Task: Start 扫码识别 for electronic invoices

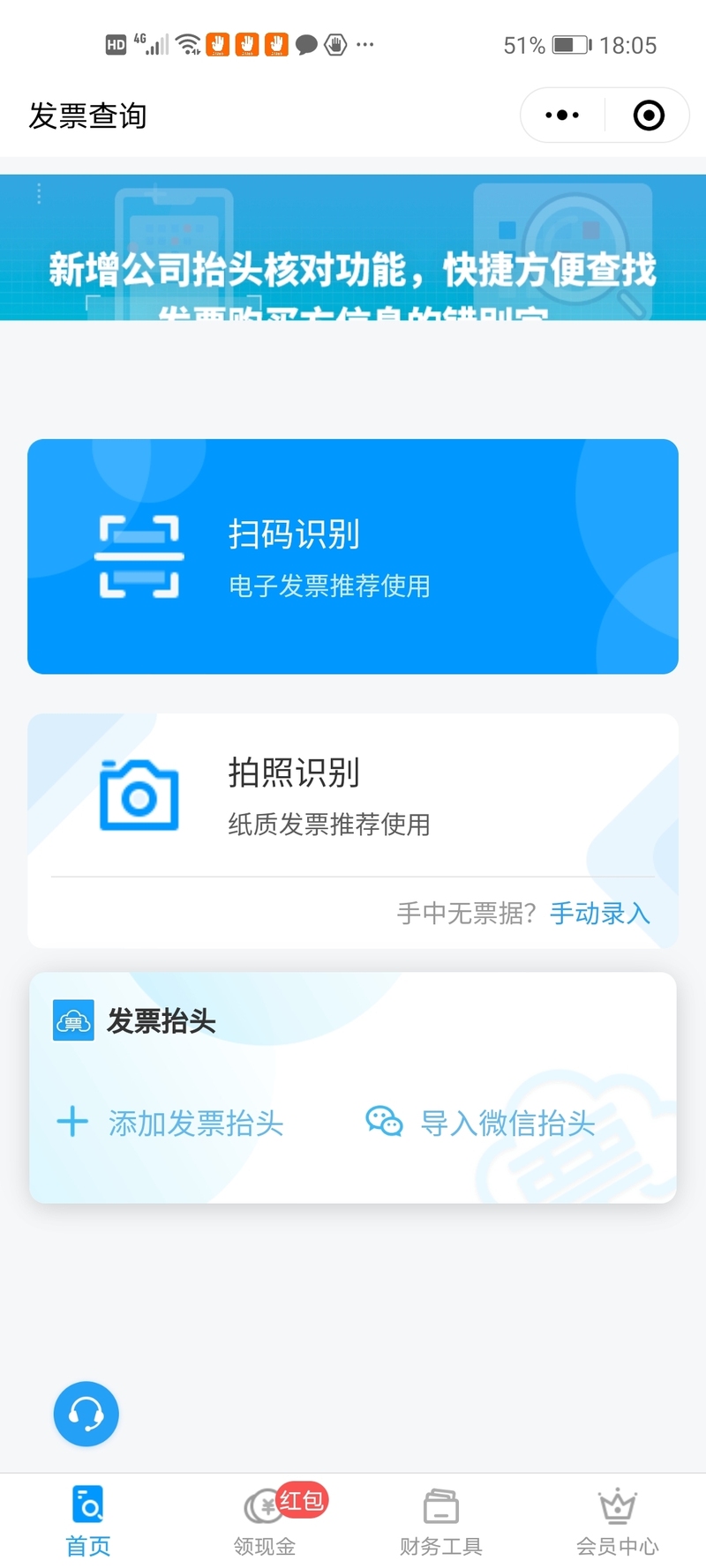Action: pyautogui.click(x=353, y=556)
